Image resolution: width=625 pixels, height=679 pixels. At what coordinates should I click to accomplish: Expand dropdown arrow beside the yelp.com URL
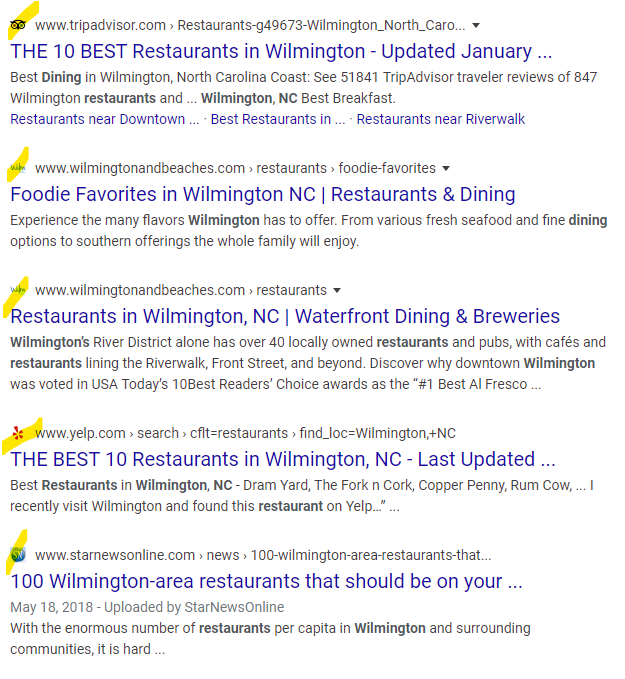coord(467,434)
